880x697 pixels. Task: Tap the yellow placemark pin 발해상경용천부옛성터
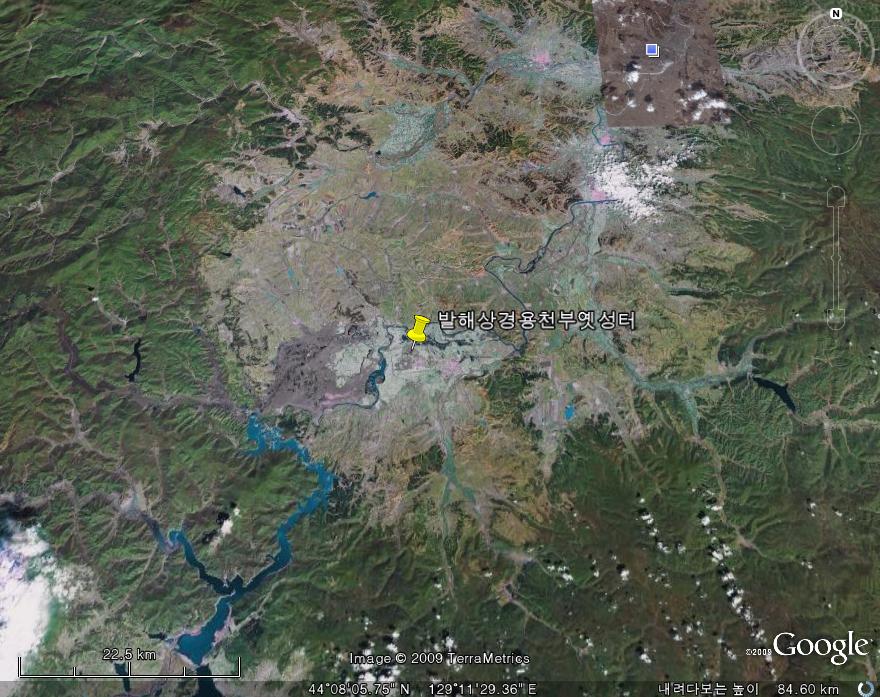coord(418,329)
